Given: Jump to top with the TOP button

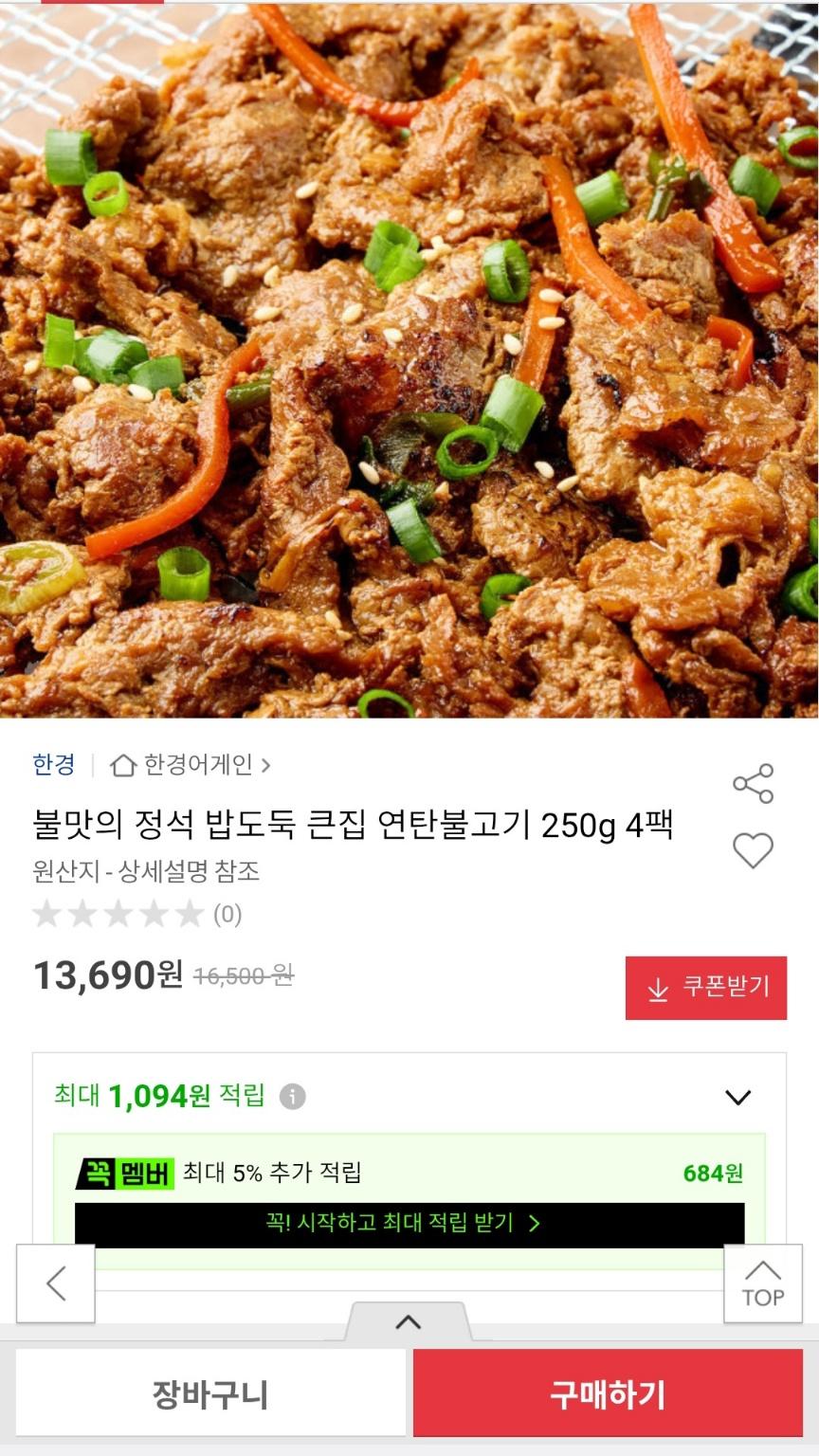Looking at the screenshot, I should [763, 1283].
